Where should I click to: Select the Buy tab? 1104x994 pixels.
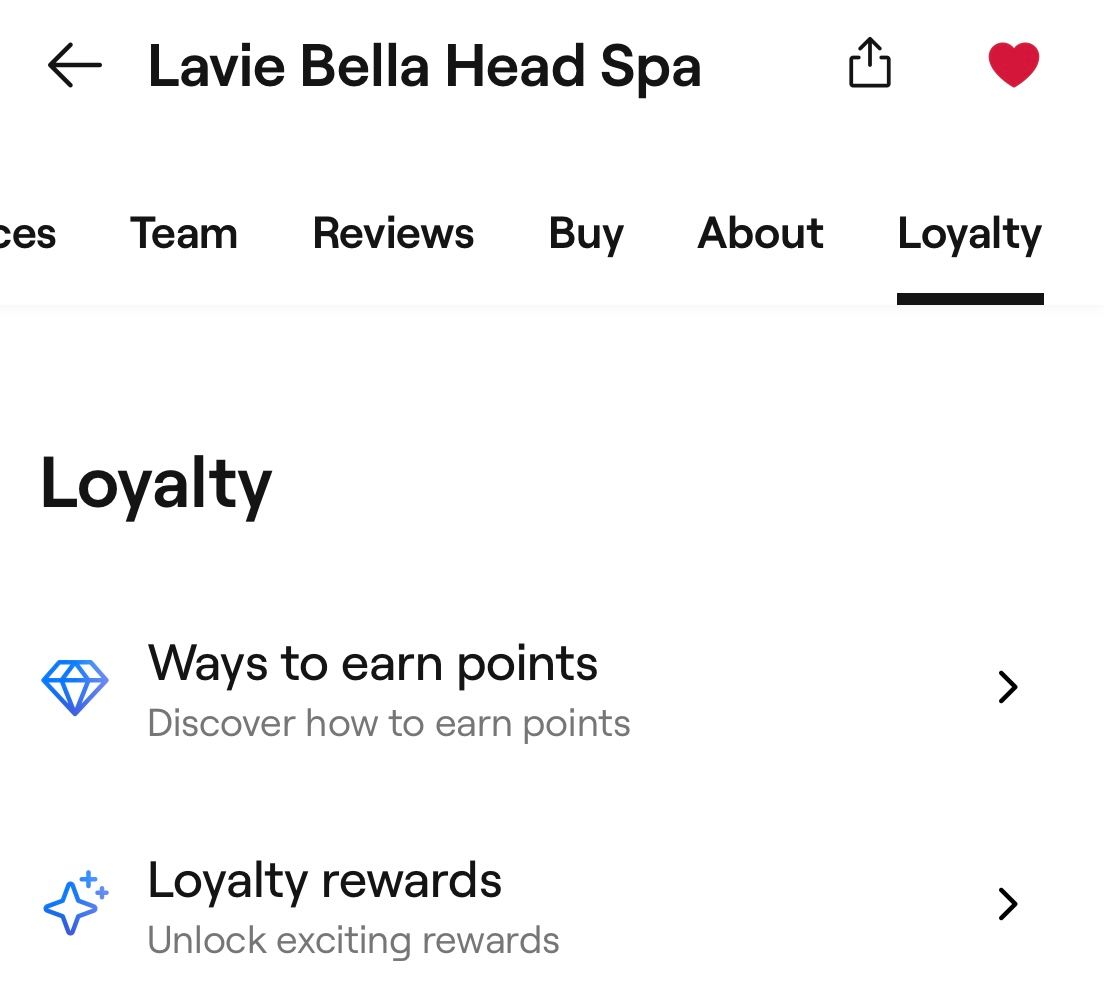[x=586, y=234]
